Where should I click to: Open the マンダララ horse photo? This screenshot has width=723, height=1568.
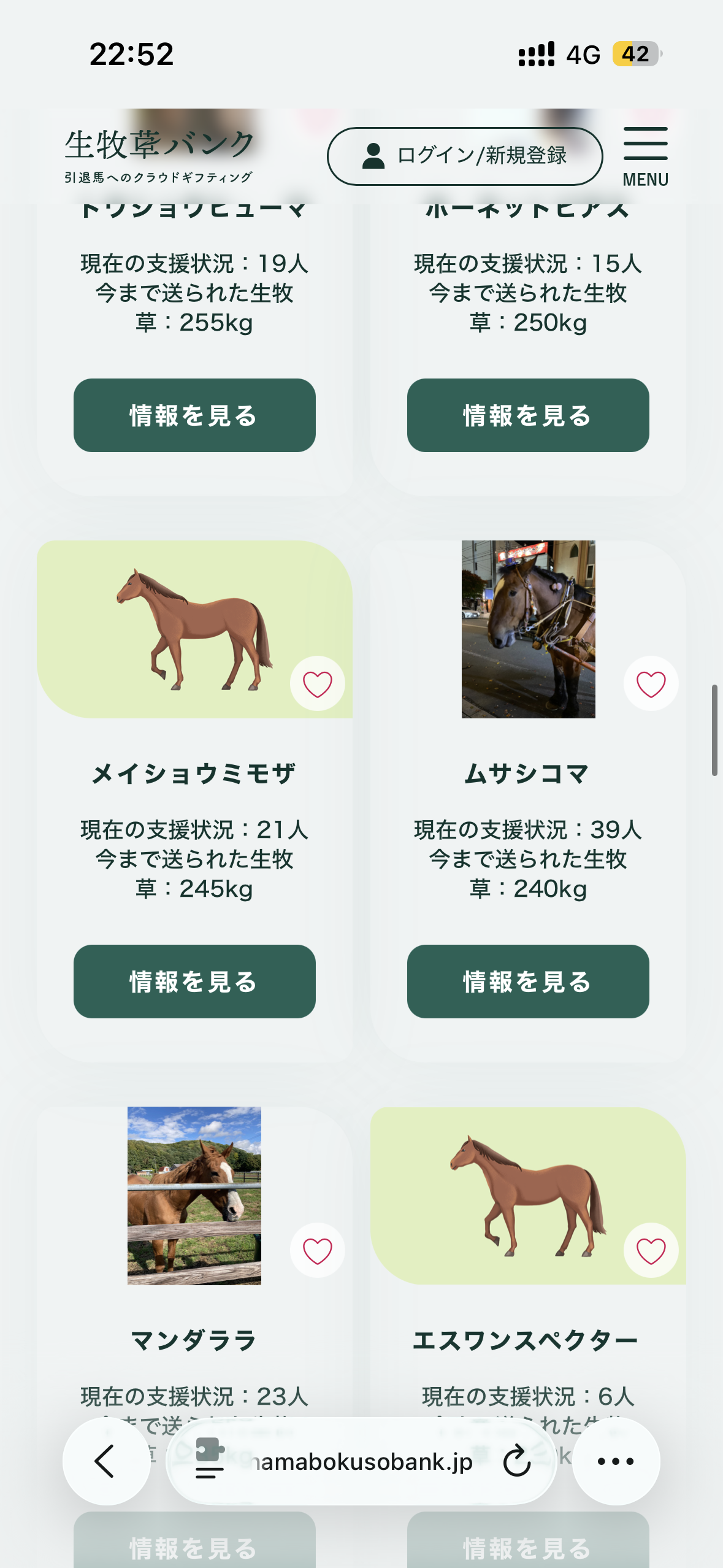pos(194,1196)
